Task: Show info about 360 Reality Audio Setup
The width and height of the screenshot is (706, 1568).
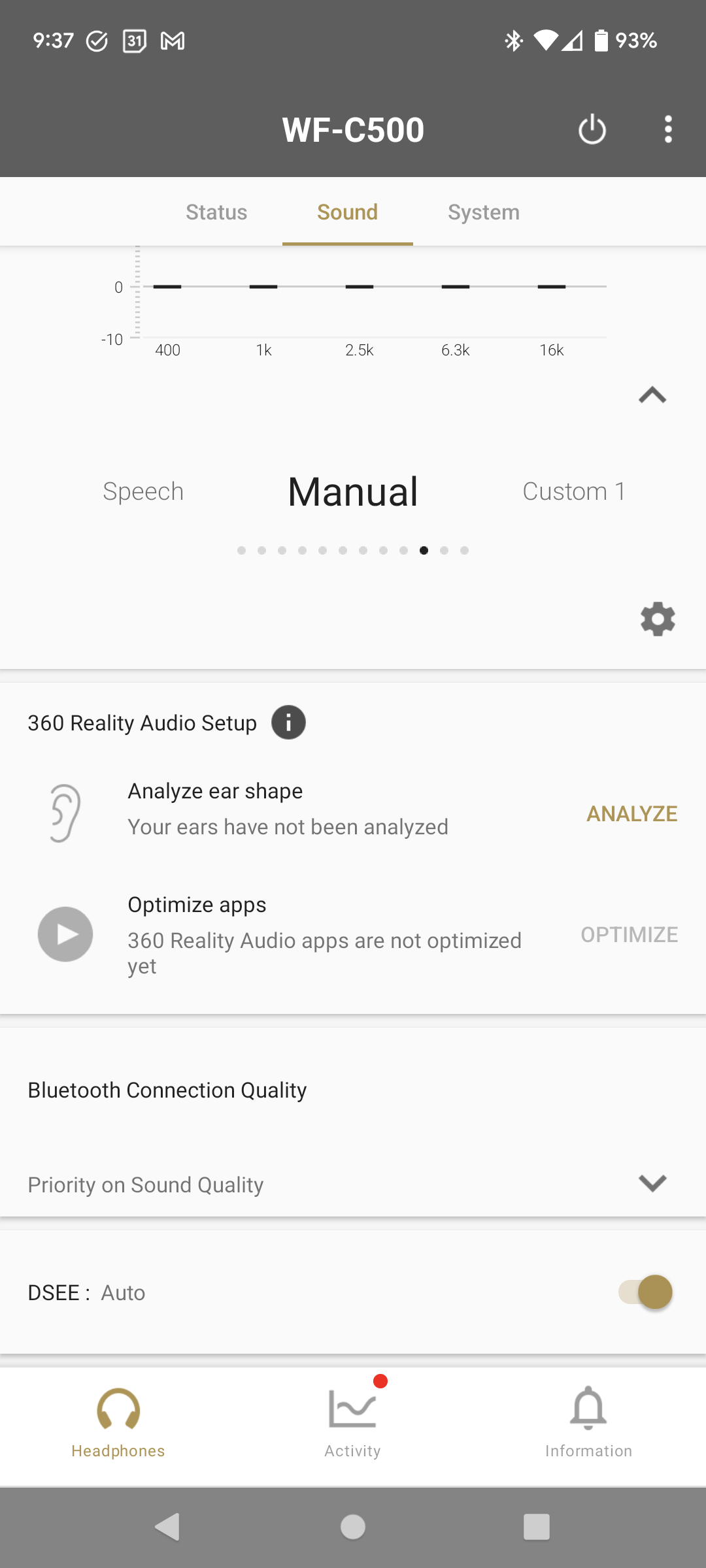Action: point(288,723)
